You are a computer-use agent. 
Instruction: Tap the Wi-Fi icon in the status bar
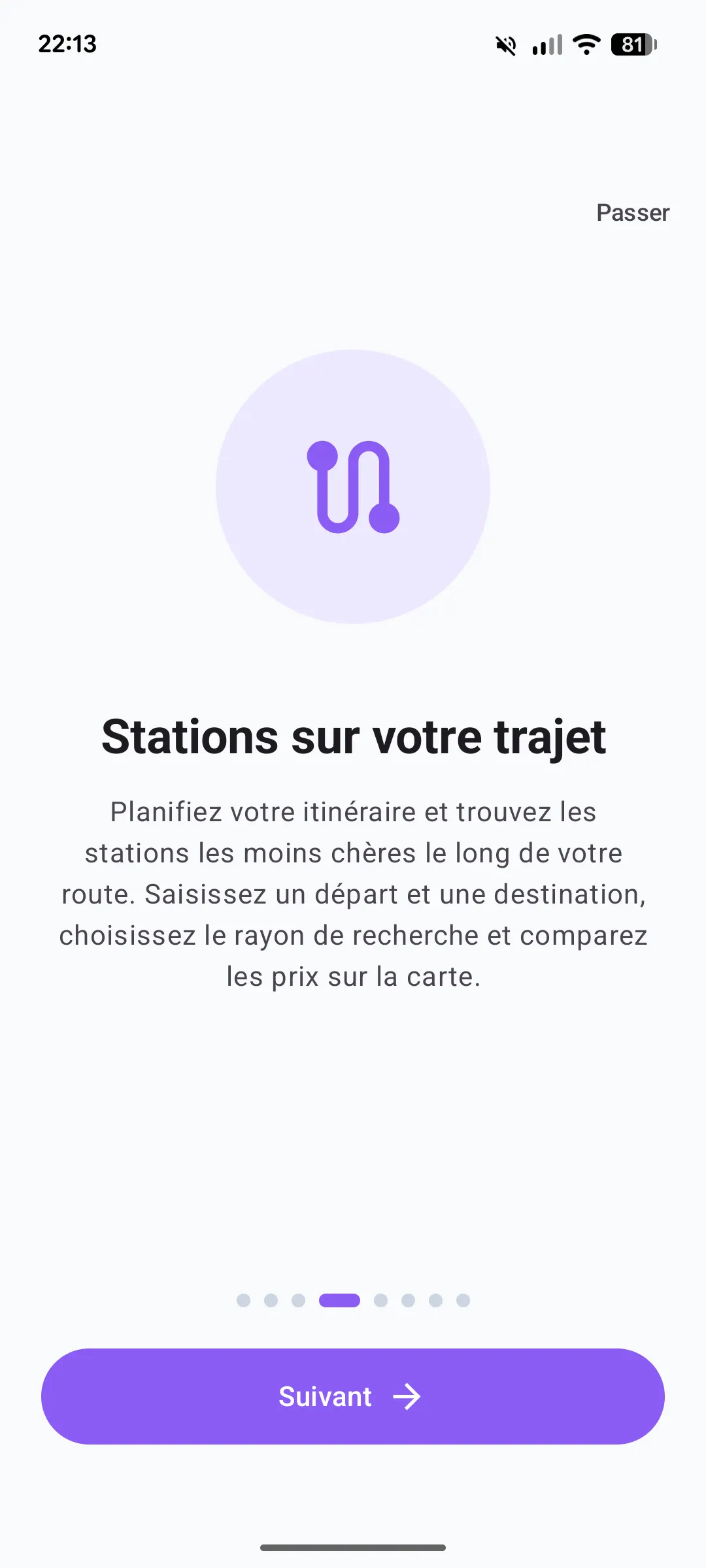[x=585, y=44]
